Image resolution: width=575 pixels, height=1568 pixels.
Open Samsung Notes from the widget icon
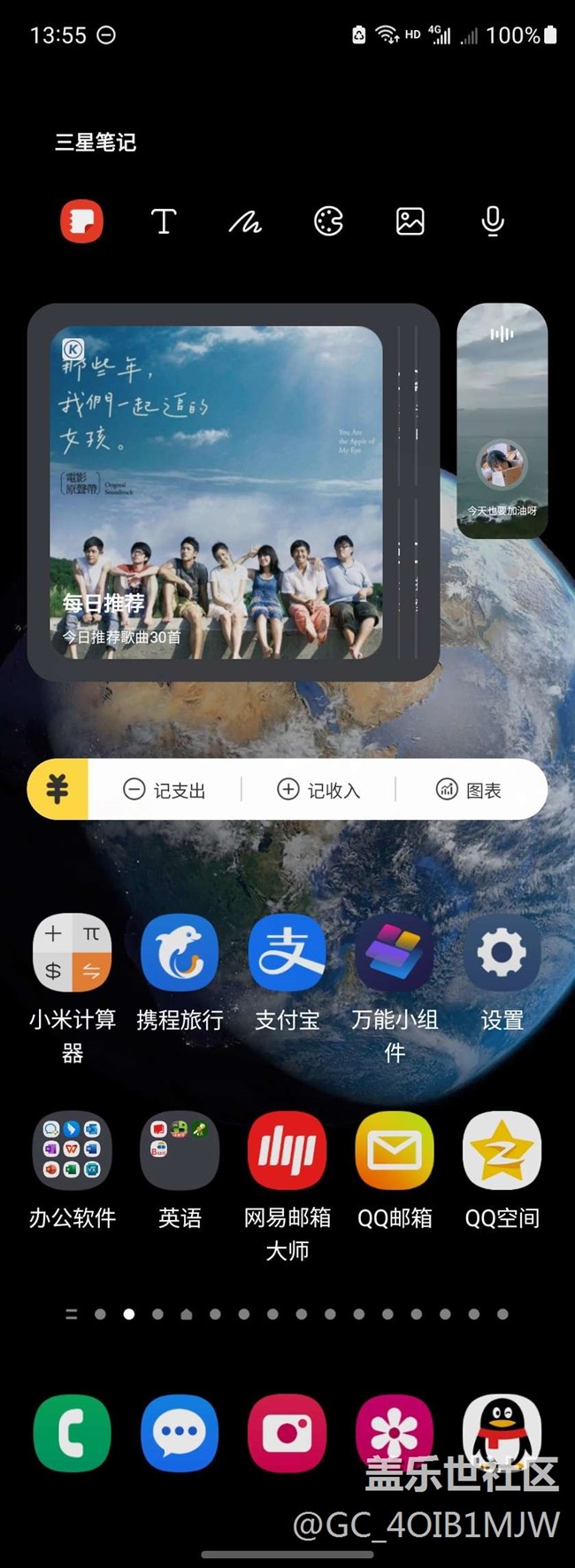(x=81, y=221)
